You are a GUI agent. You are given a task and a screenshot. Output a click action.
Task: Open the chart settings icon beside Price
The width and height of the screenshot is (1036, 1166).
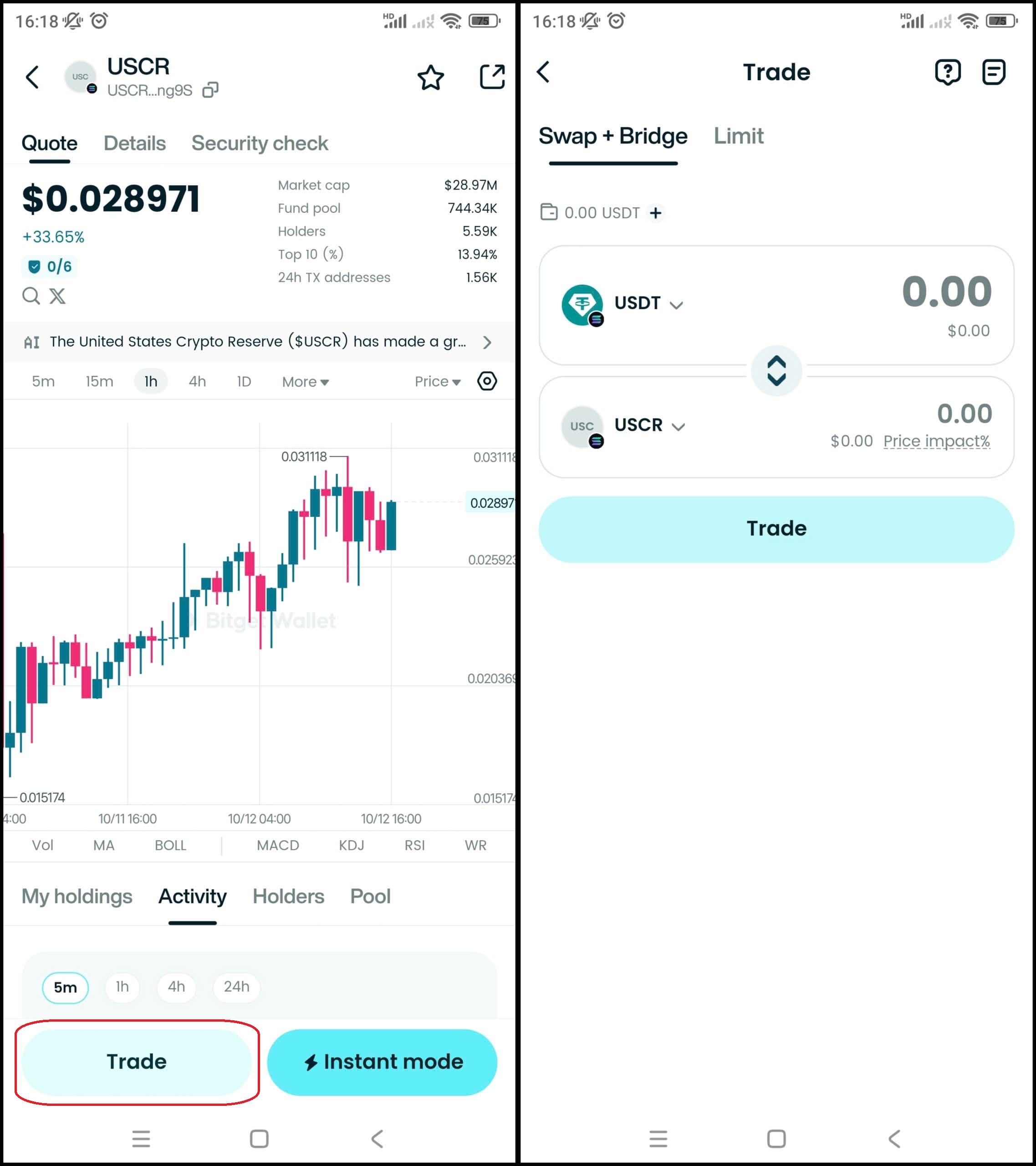click(x=487, y=381)
